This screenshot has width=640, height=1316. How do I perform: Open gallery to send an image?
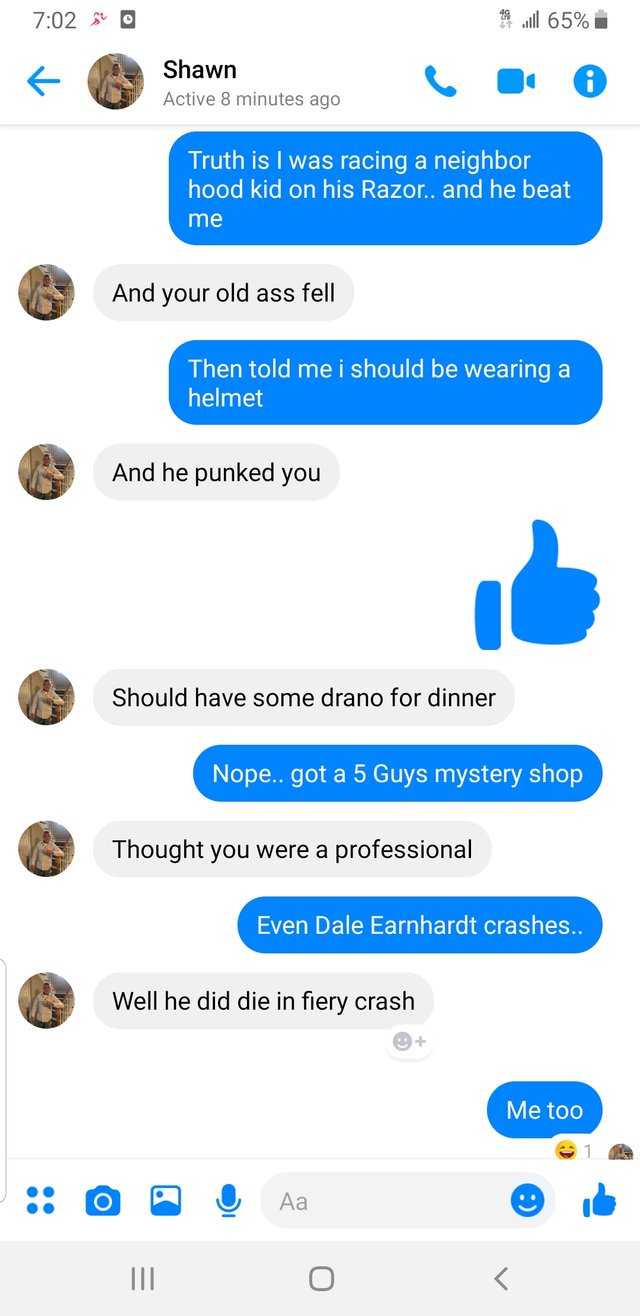tap(166, 1200)
